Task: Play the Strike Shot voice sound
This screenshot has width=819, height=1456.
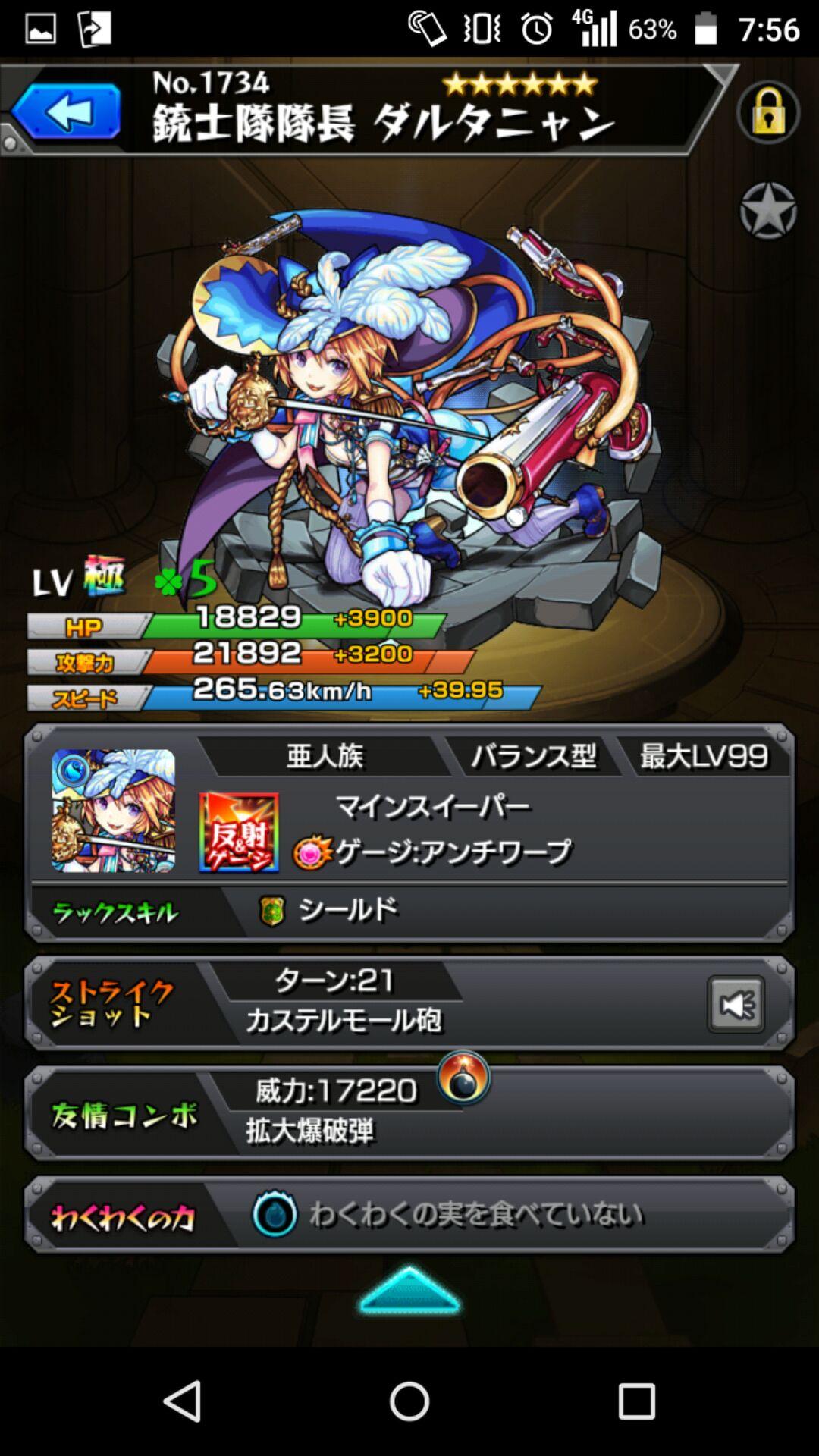Action: pos(735,1004)
